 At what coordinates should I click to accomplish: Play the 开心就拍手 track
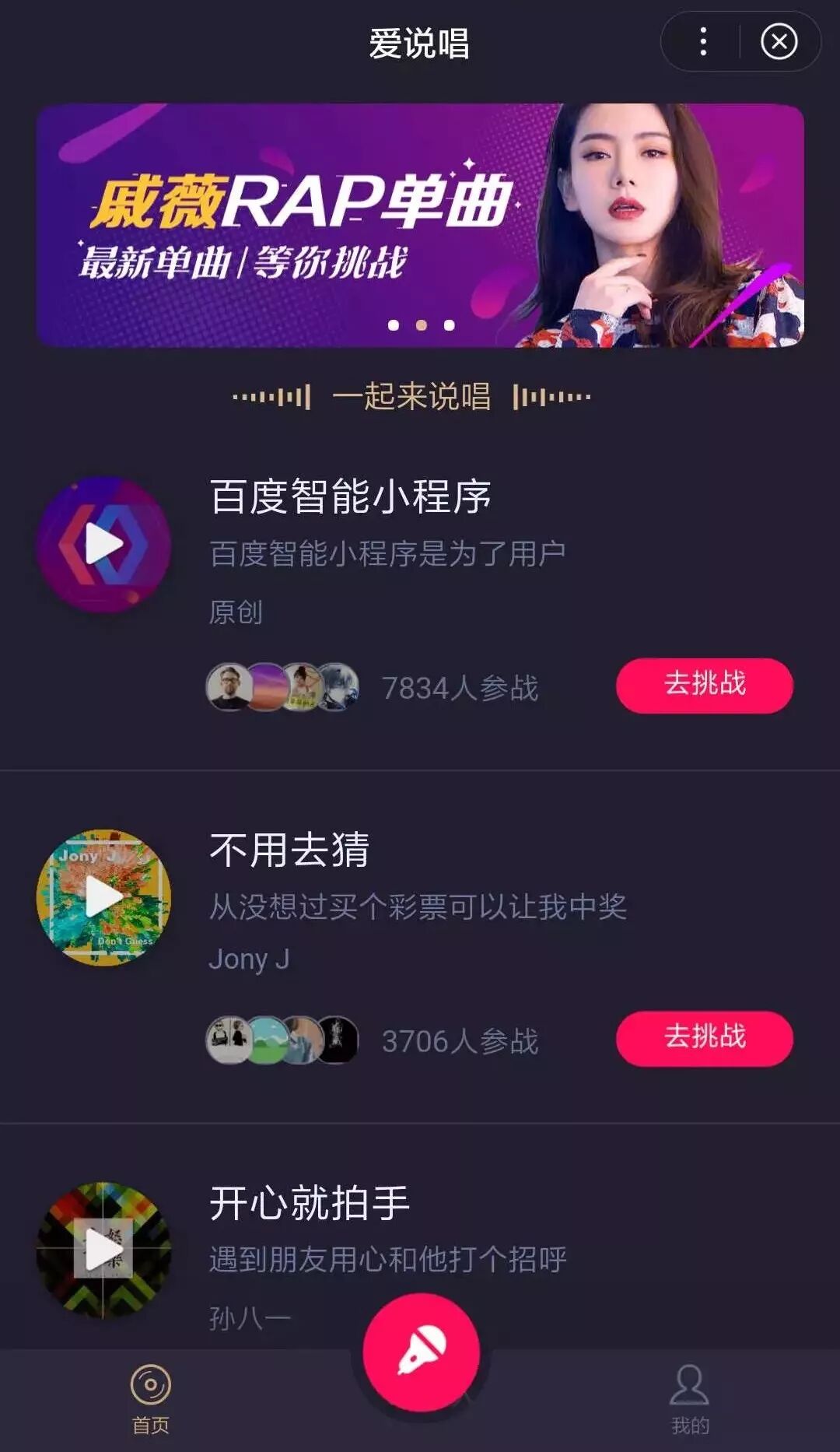click(x=104, y=1250)
